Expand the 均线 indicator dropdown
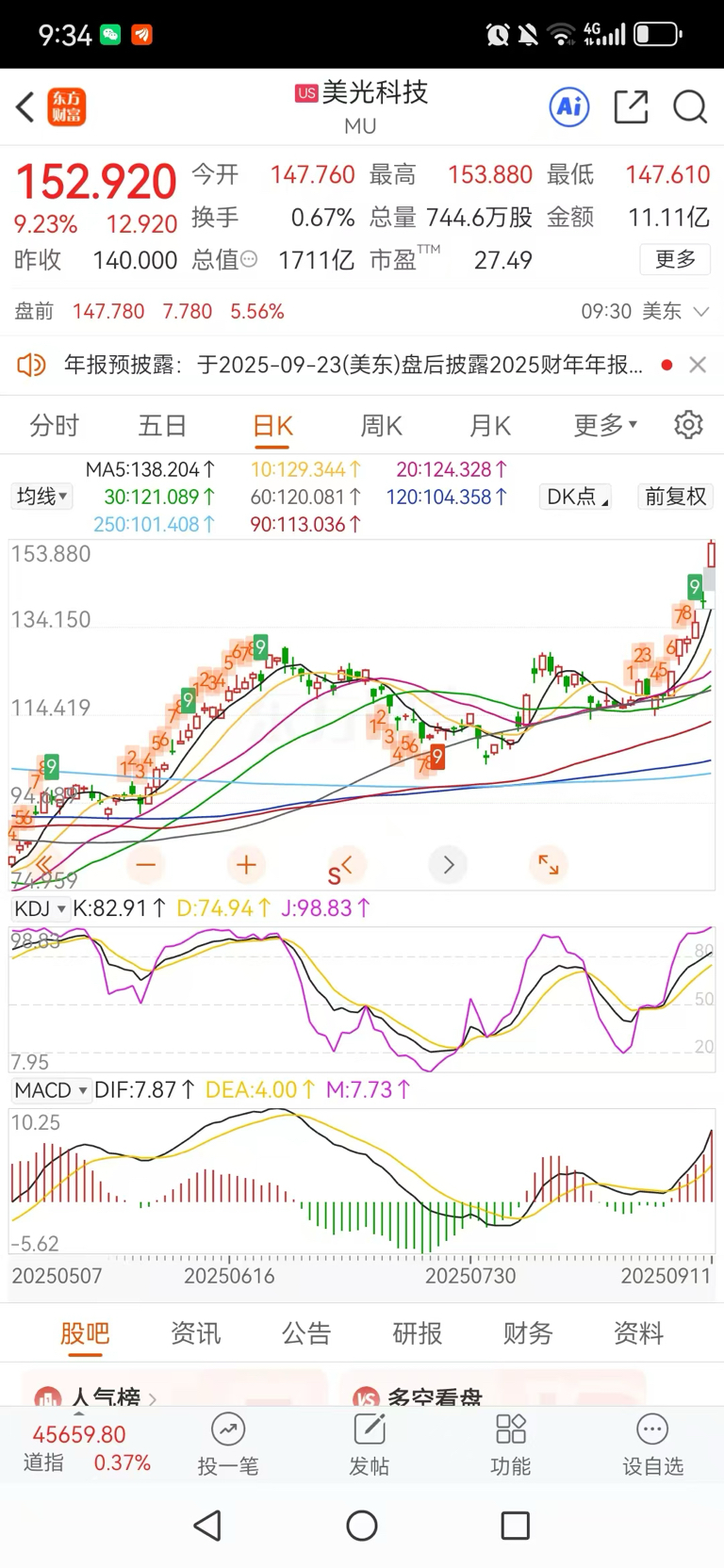The height and width of the screenshot is (1568, 724). tap(41, 496)
